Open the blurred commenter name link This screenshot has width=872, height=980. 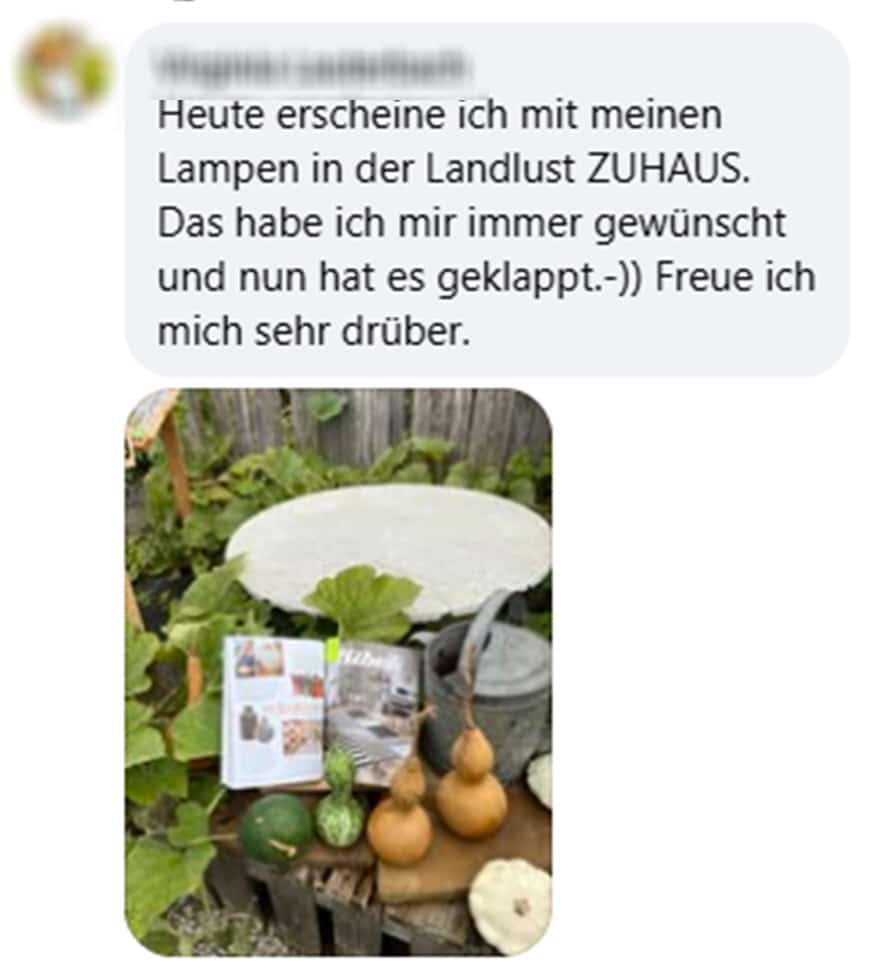click(x=313, y=67)
